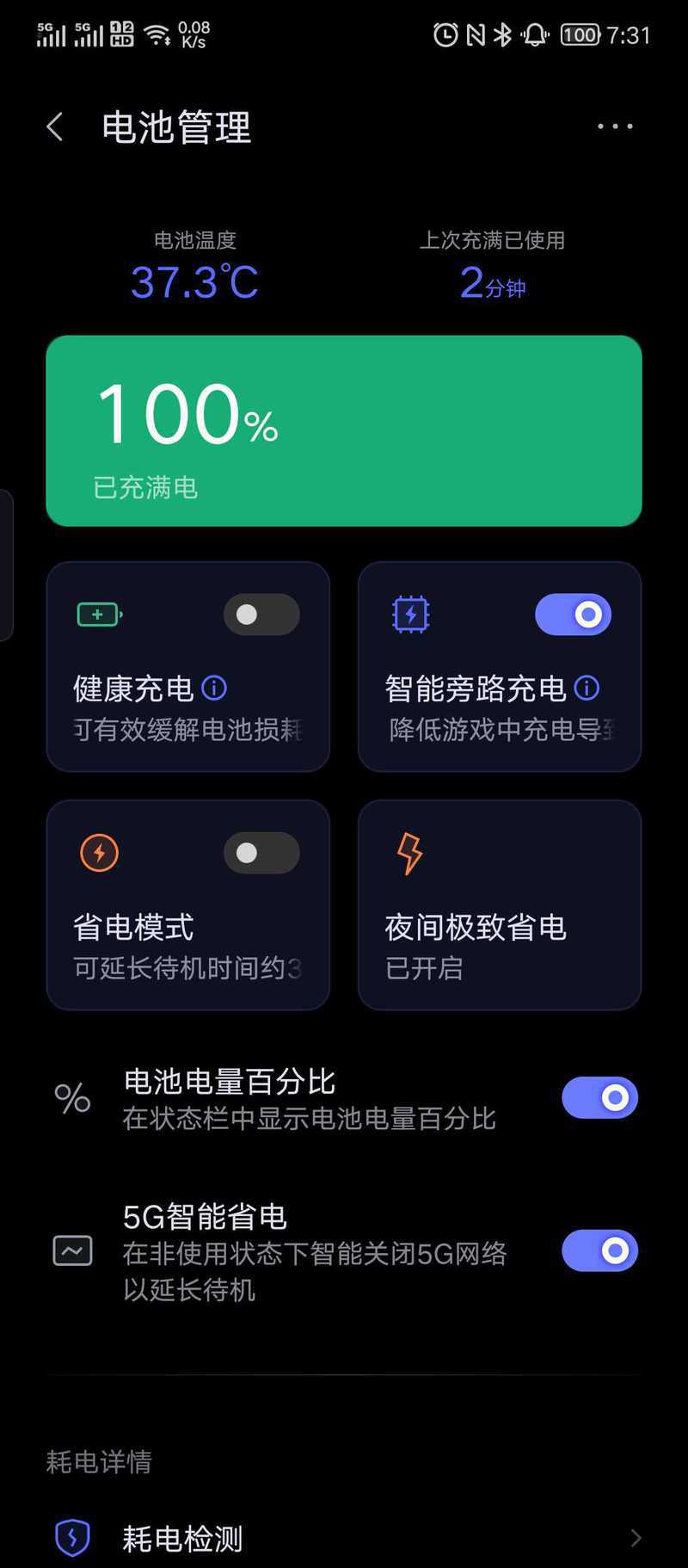Screen dimensions: 688x1568
Task: Enable the 健康充电 switch
Action: tap(261, 614)
